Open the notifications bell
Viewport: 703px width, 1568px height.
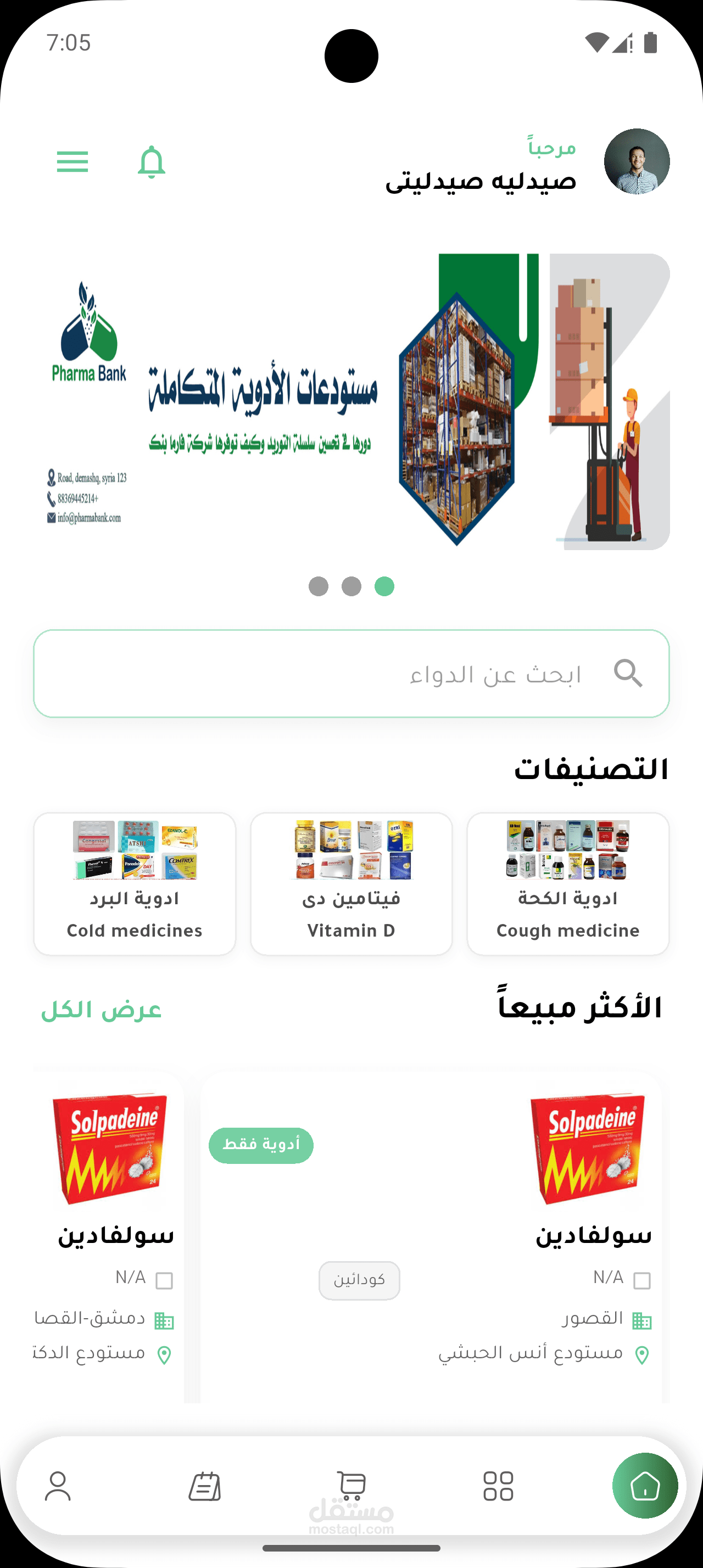click(151, 162)
